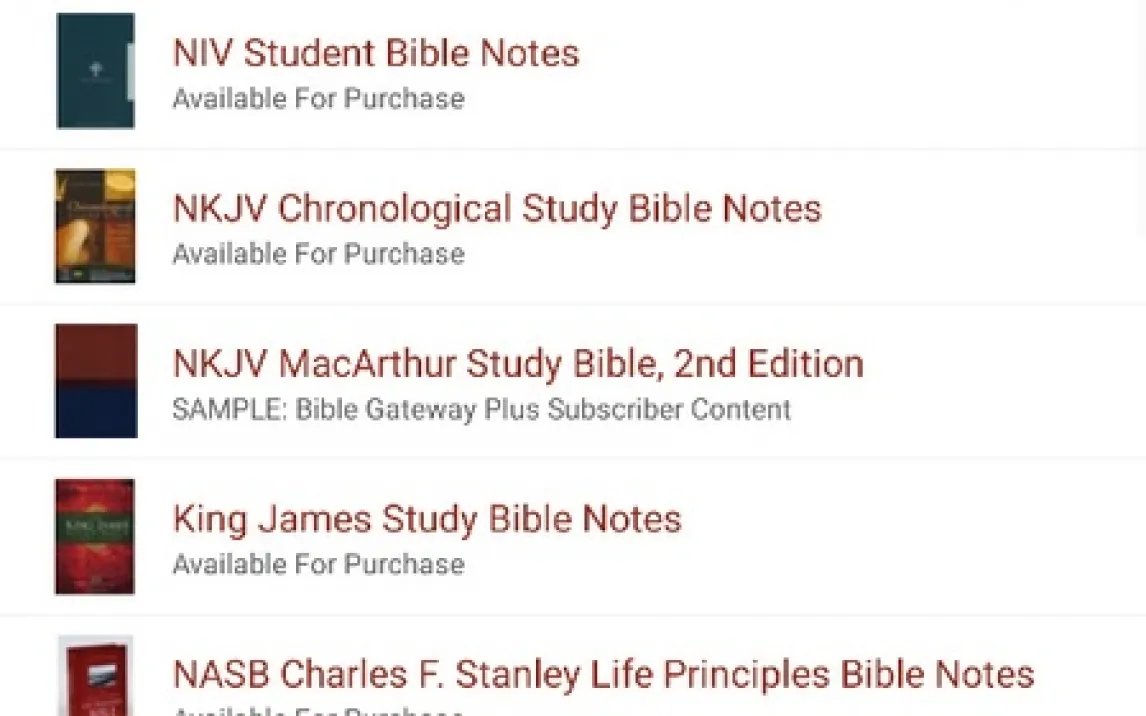Open NIV Student Bible Notes
The width and height of the screenshot is (1146, 716).
tap(376, 54)
